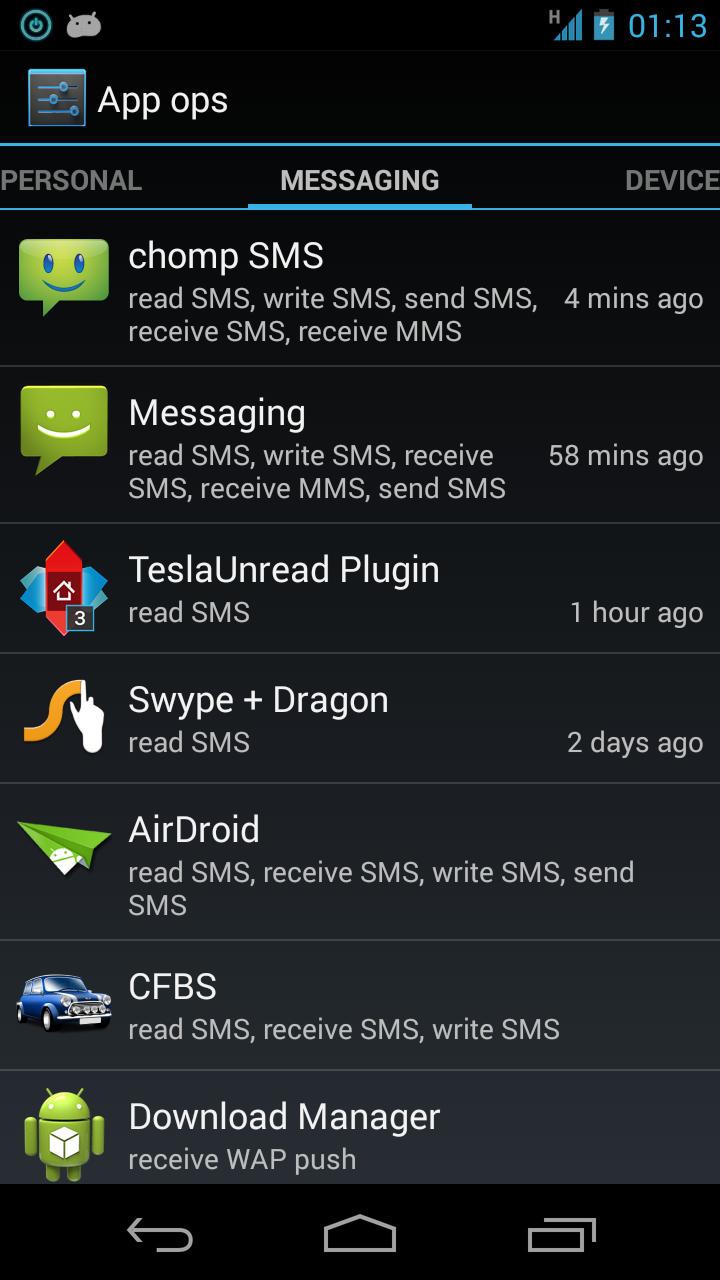Image resolution: width=720 pixels, height=1280 pixels.
Task: Open the Recents navigation button
Action: click(560, 1236)
